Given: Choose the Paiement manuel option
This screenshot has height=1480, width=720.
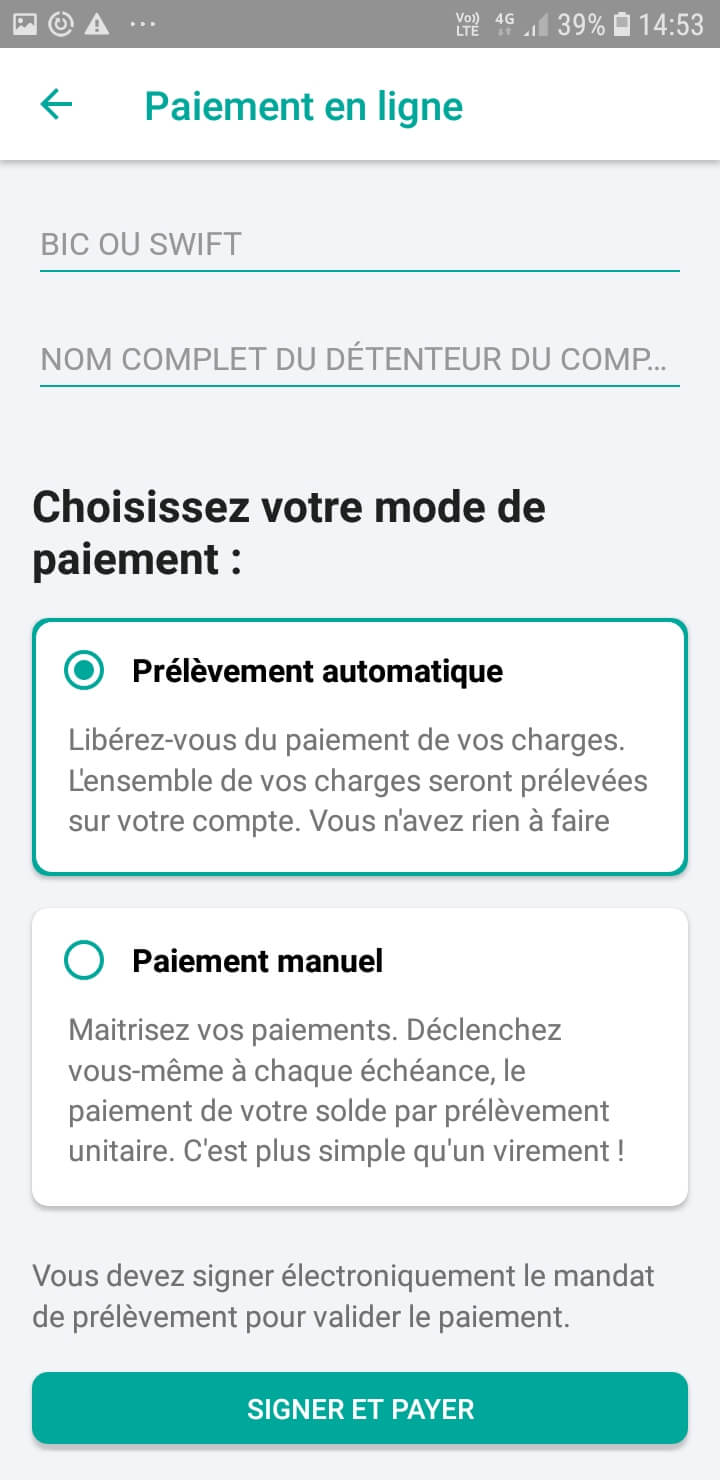Looking at the screenshot, I should (x=360, y=1057).
